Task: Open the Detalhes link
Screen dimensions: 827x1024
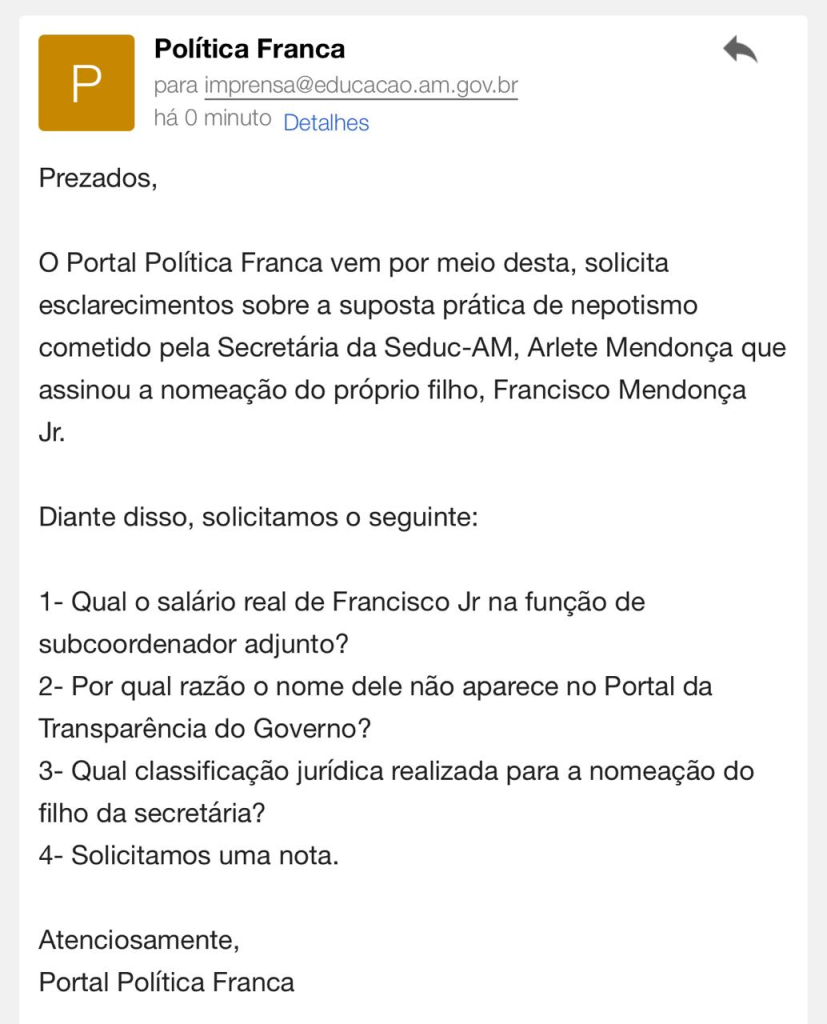Action: coord(326,123)
